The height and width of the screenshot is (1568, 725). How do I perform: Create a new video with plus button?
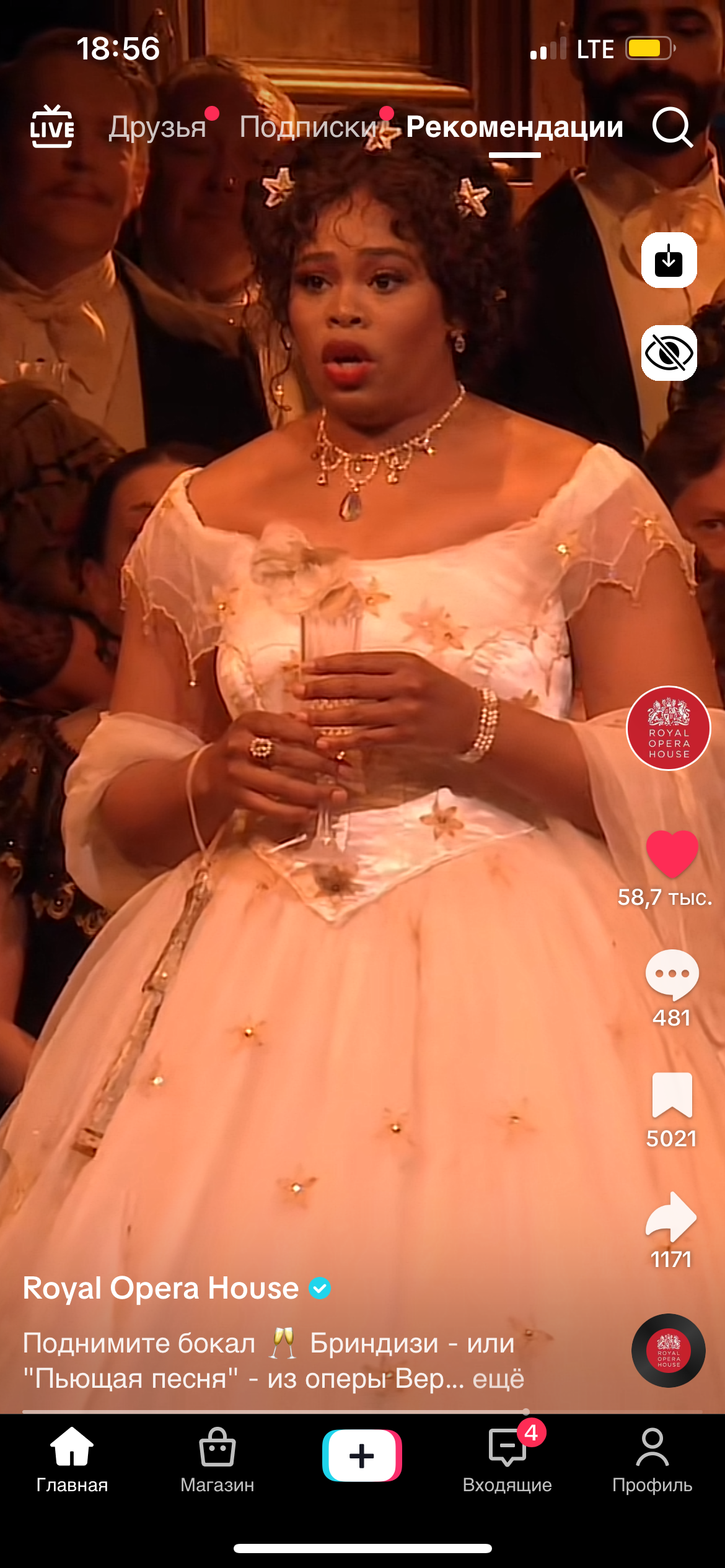(x=362, y=1455)
